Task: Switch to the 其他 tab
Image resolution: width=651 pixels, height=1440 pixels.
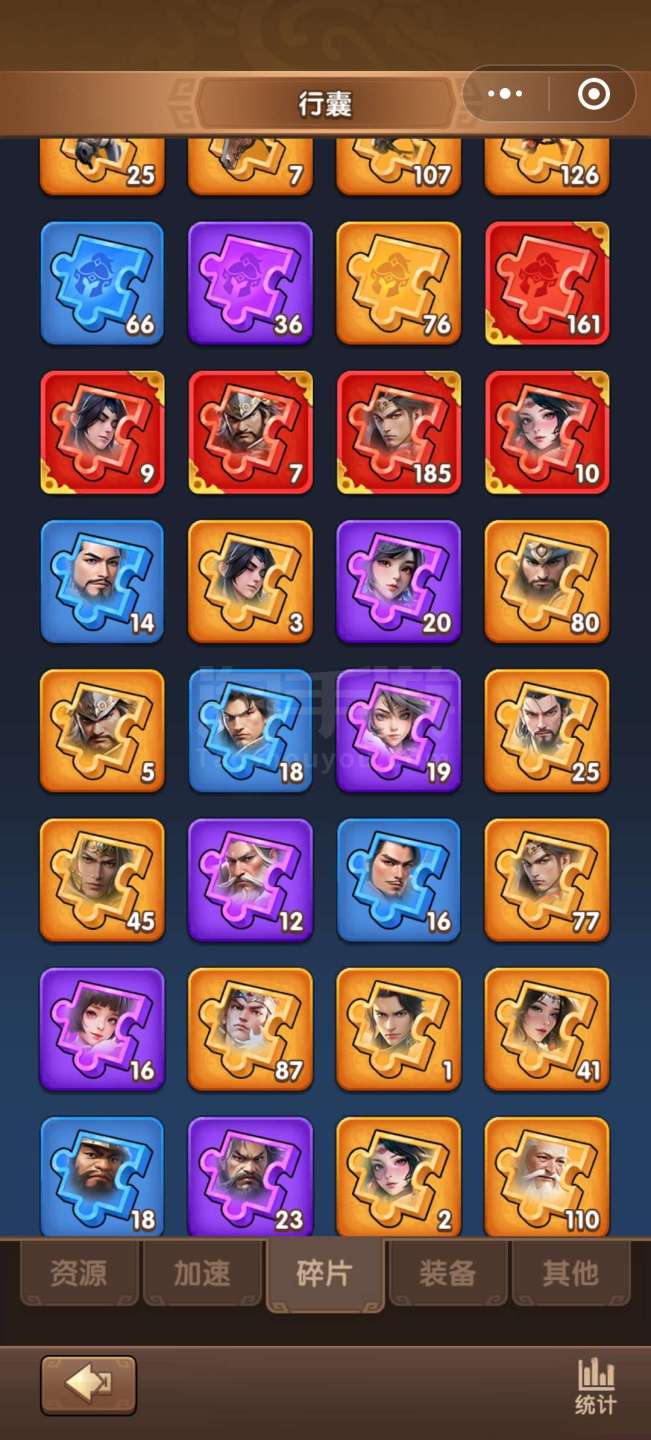Action: click(571, 1272)
